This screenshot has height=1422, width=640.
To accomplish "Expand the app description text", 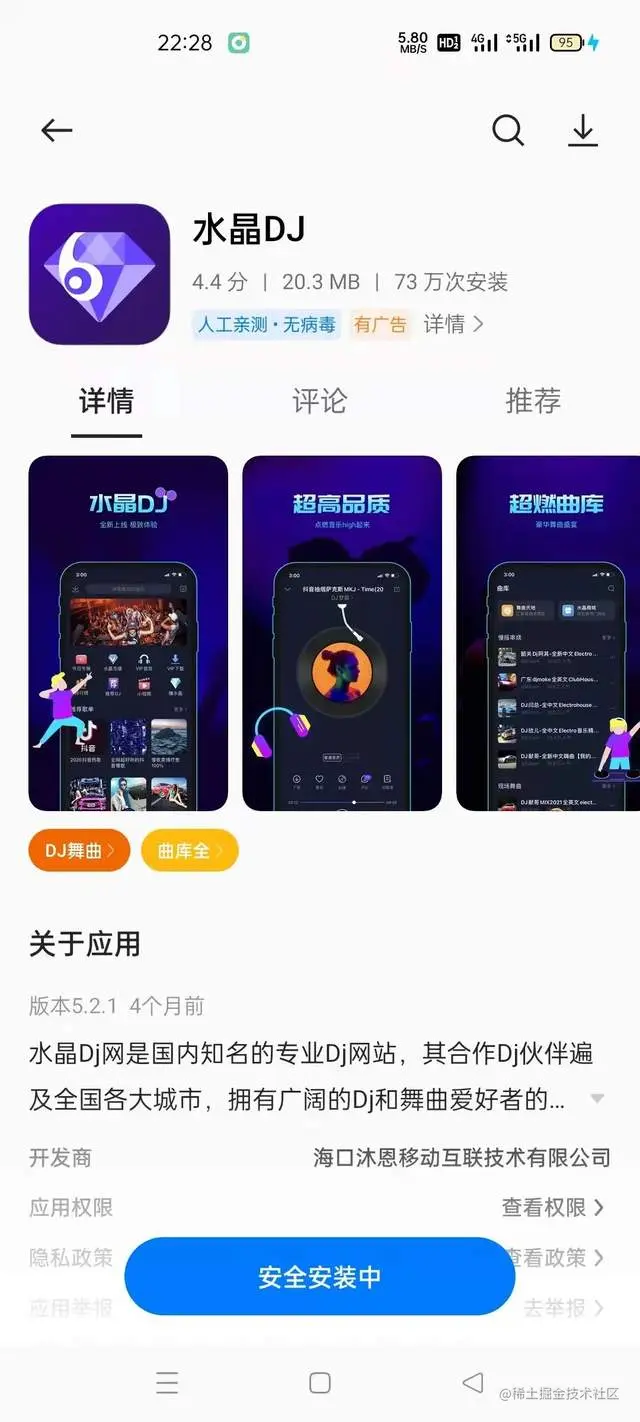I will [x=597, y=1099].
